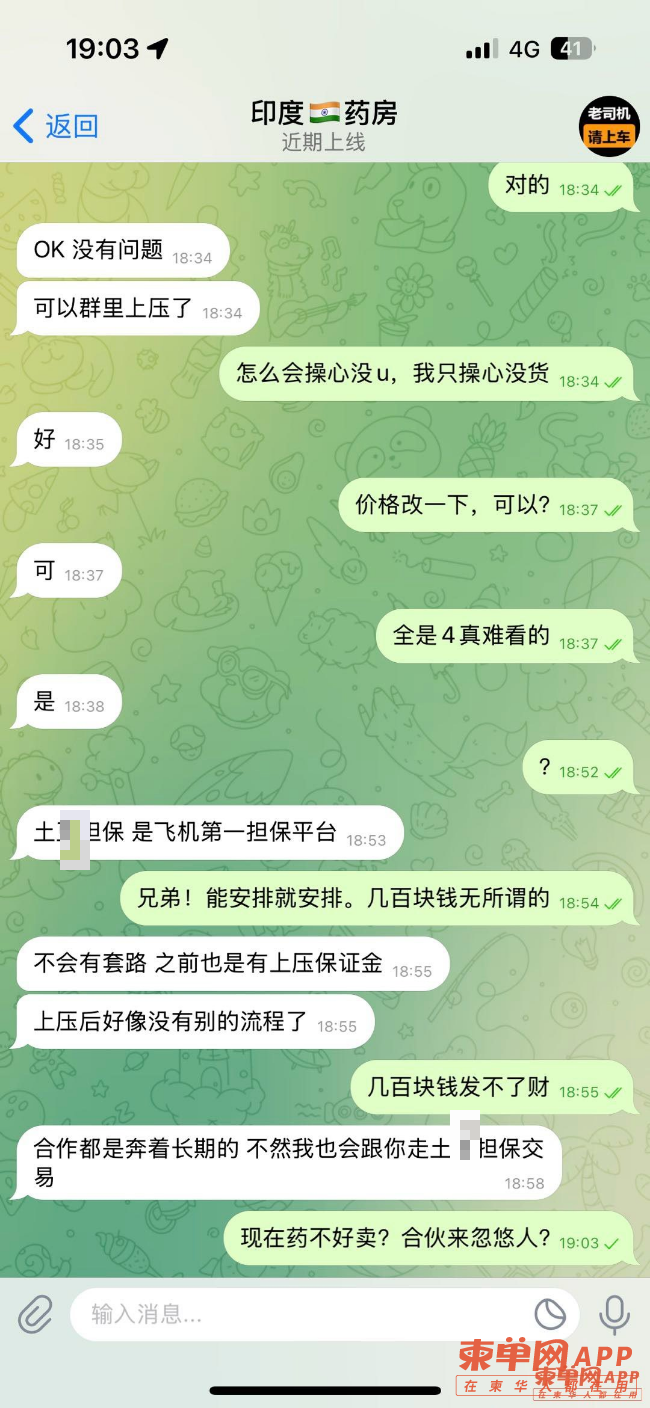Viewport: 650px width, 1408px height.
Task: Focus the 输入消息 text field
Action: coord(300,1314)
